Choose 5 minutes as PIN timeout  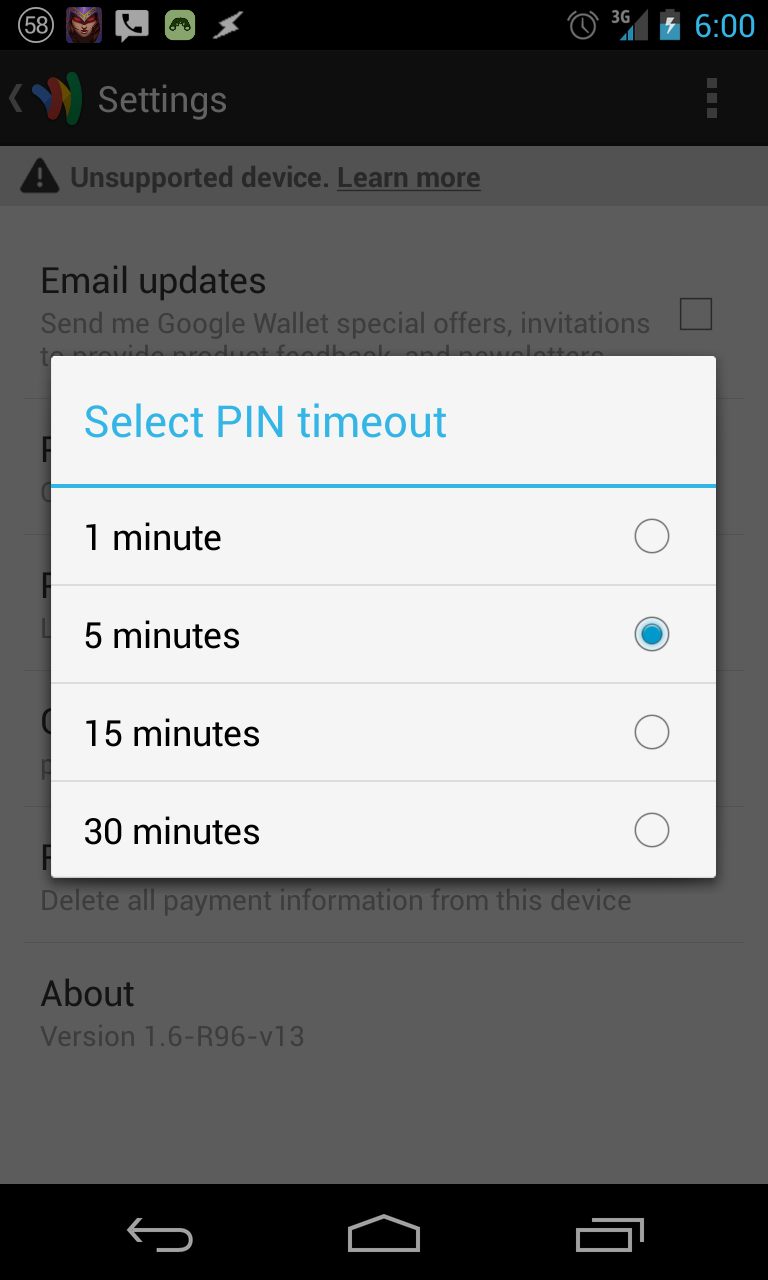383,635
